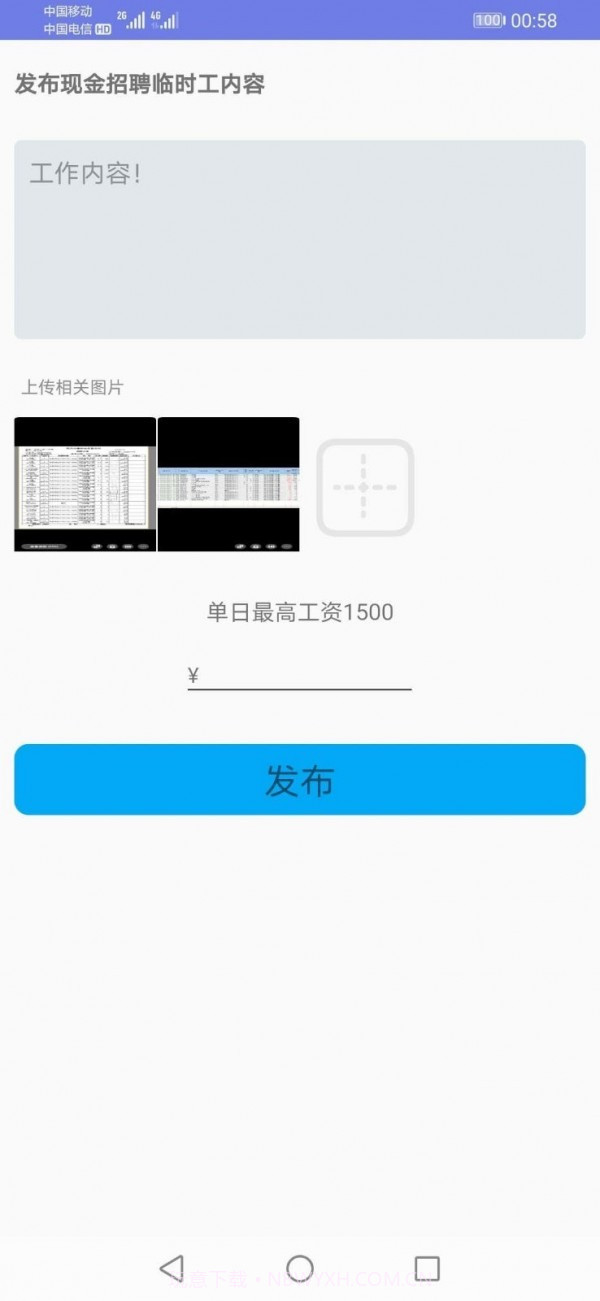
Task: Open the second uploaded image thumbnail
Action: coord(229,484)
